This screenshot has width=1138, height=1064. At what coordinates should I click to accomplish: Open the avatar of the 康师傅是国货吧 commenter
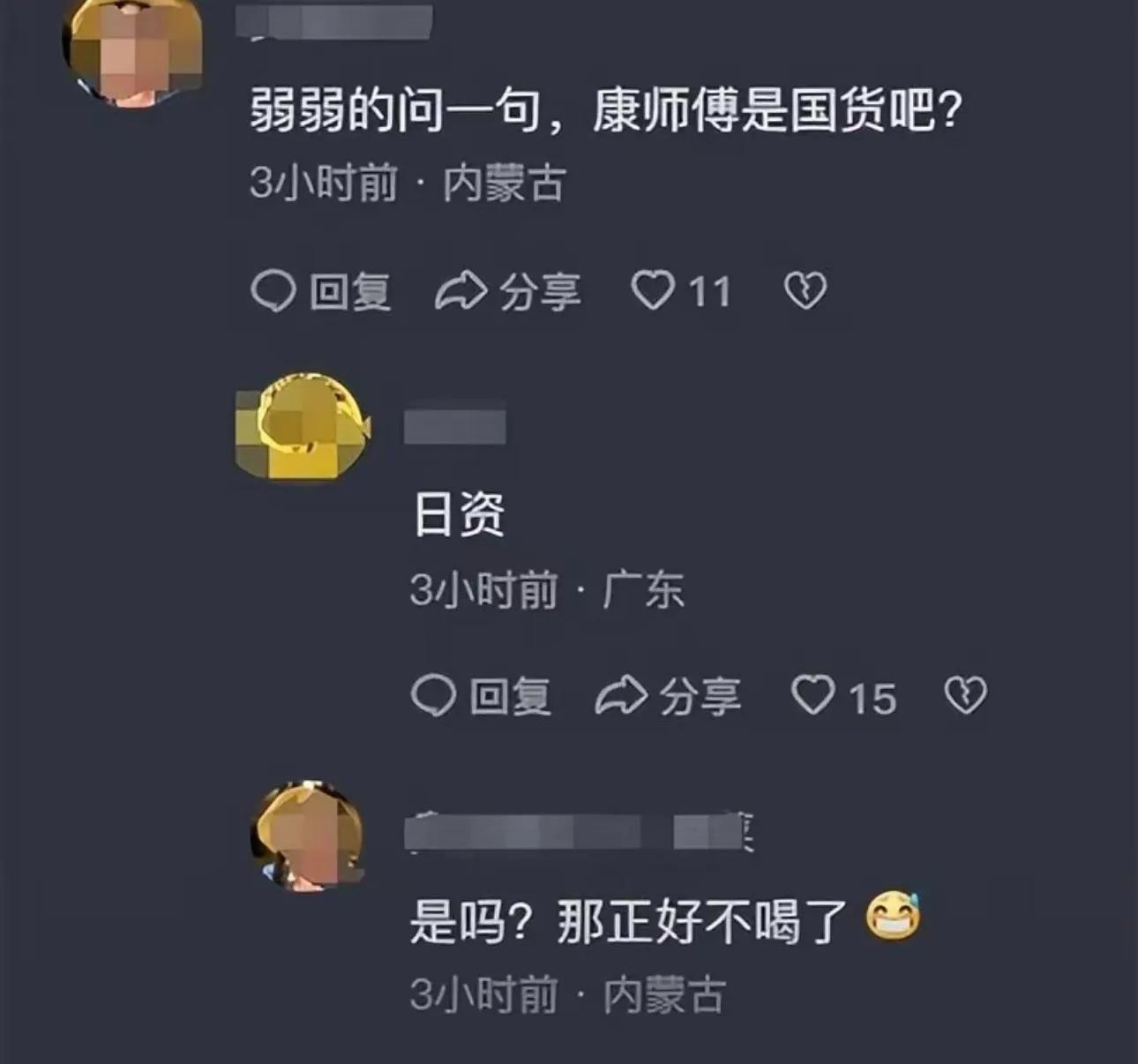[x=134, y=51]
